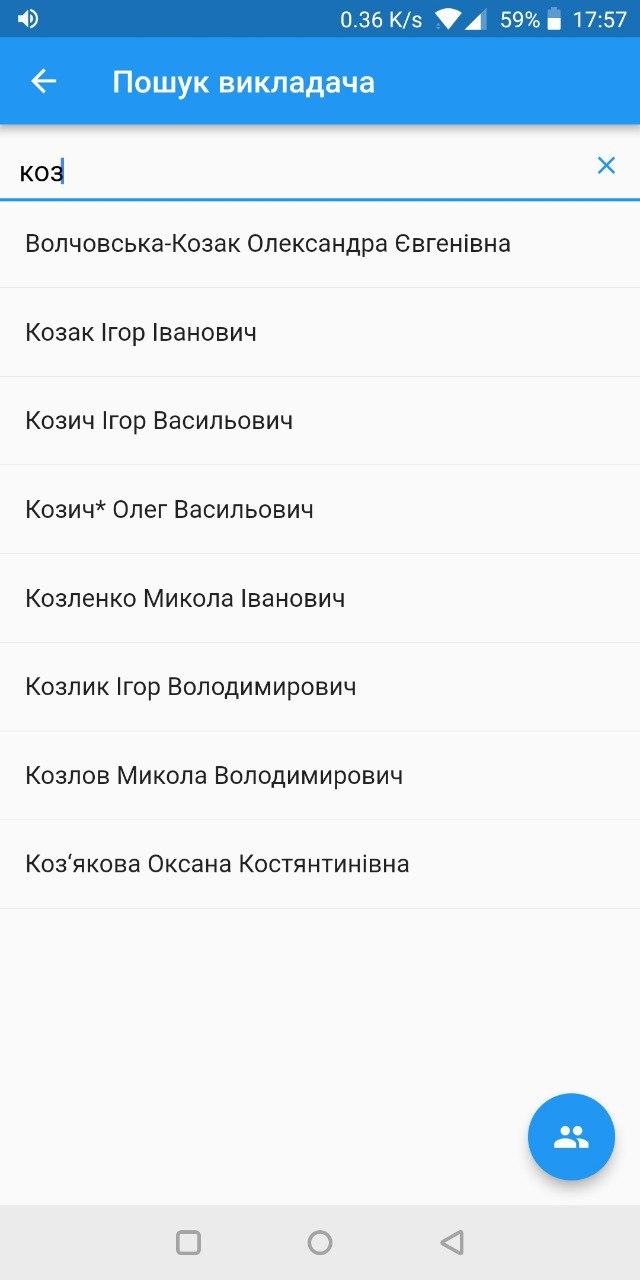Choose Козич Ігор Васильович from results
This screenshot has height=1280, width=640.
point(159,421)
